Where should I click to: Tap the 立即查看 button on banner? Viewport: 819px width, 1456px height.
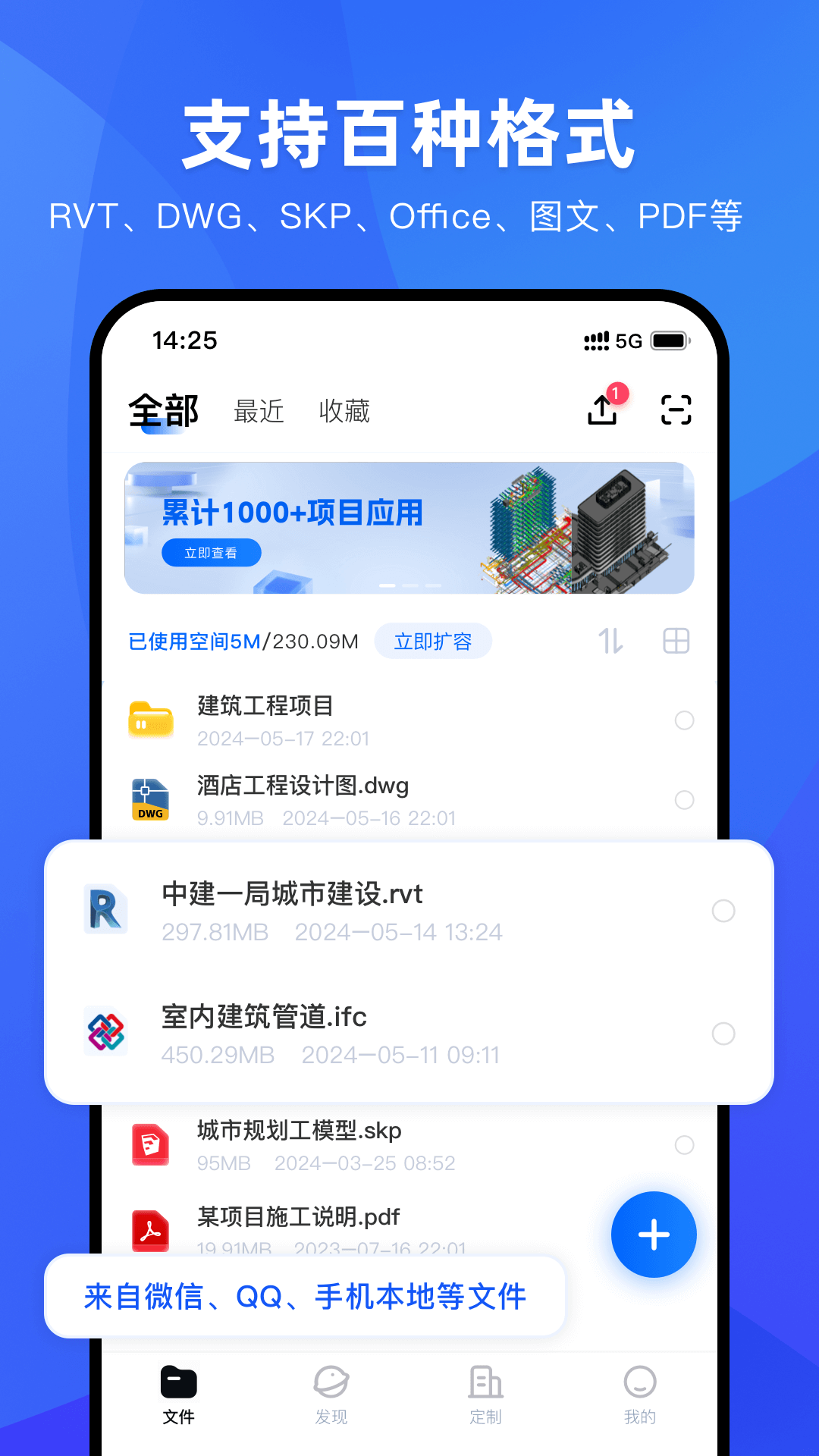tap(211, 552)
